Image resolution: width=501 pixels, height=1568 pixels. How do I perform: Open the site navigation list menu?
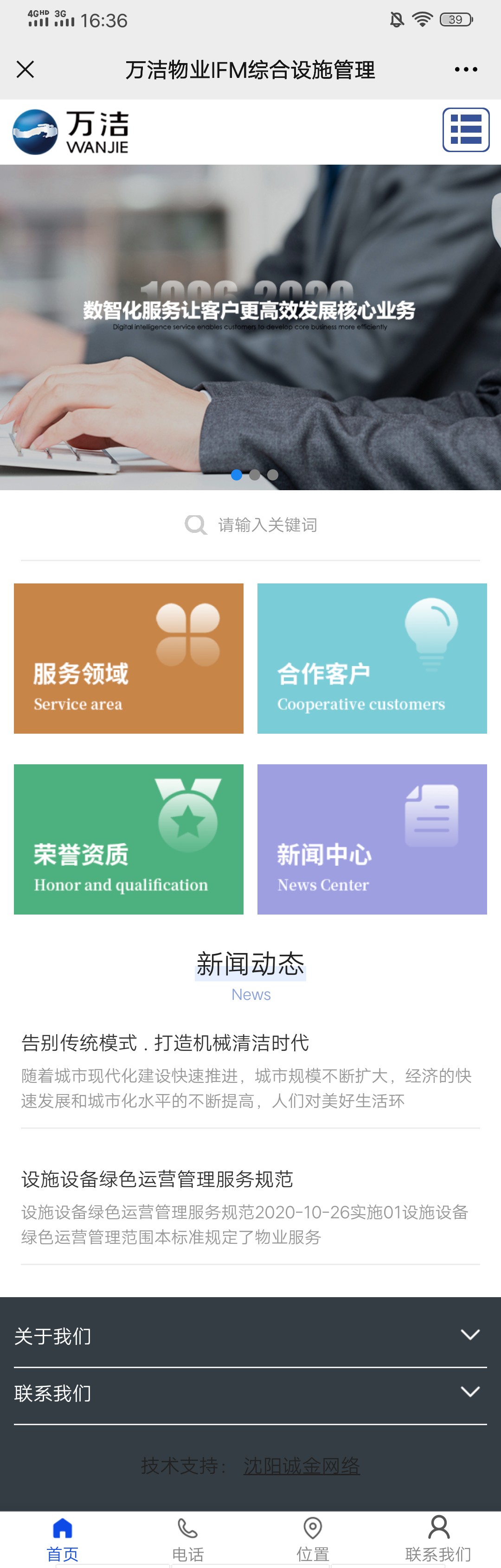(466, 130)
